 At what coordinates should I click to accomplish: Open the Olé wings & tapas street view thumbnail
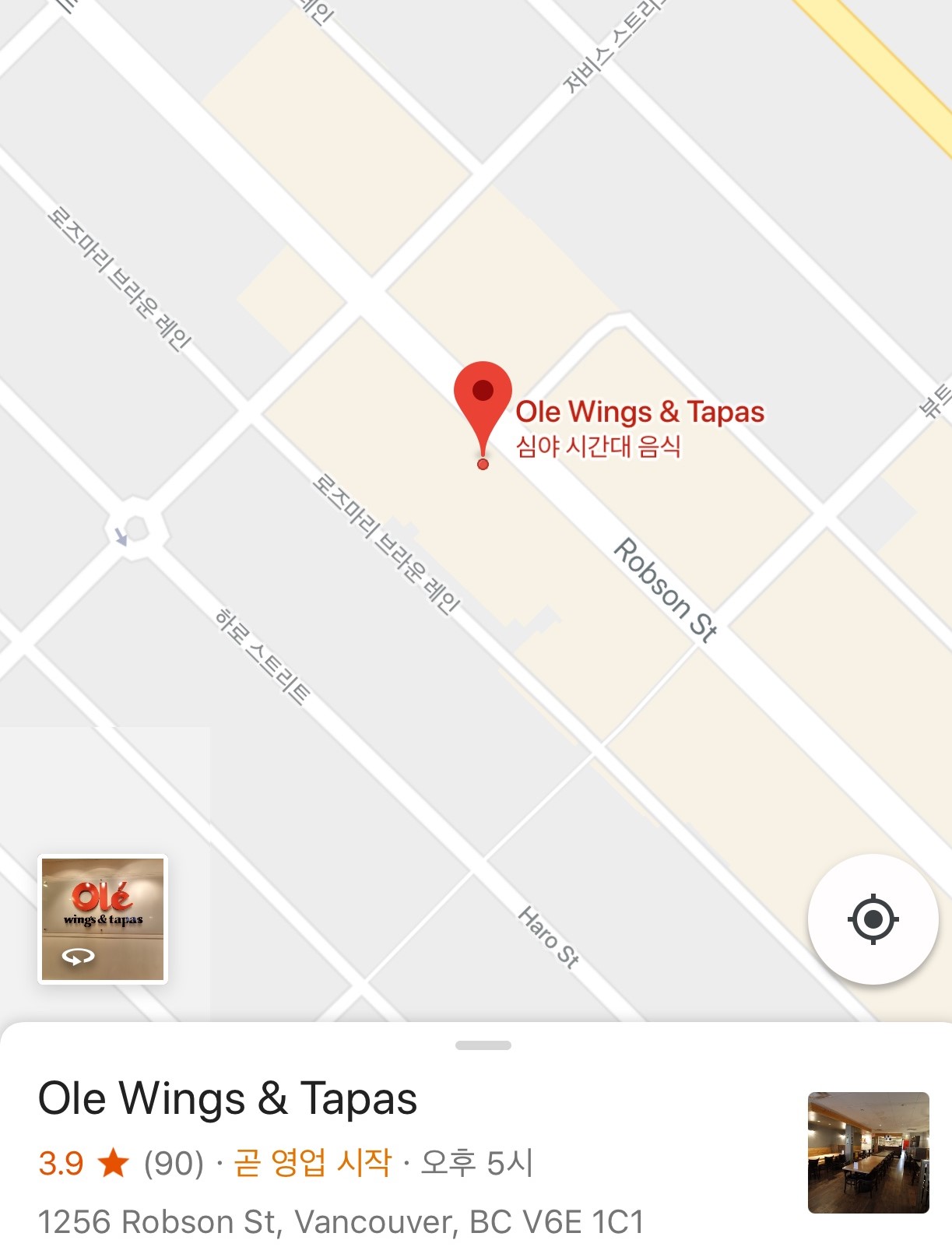(103, 919)
